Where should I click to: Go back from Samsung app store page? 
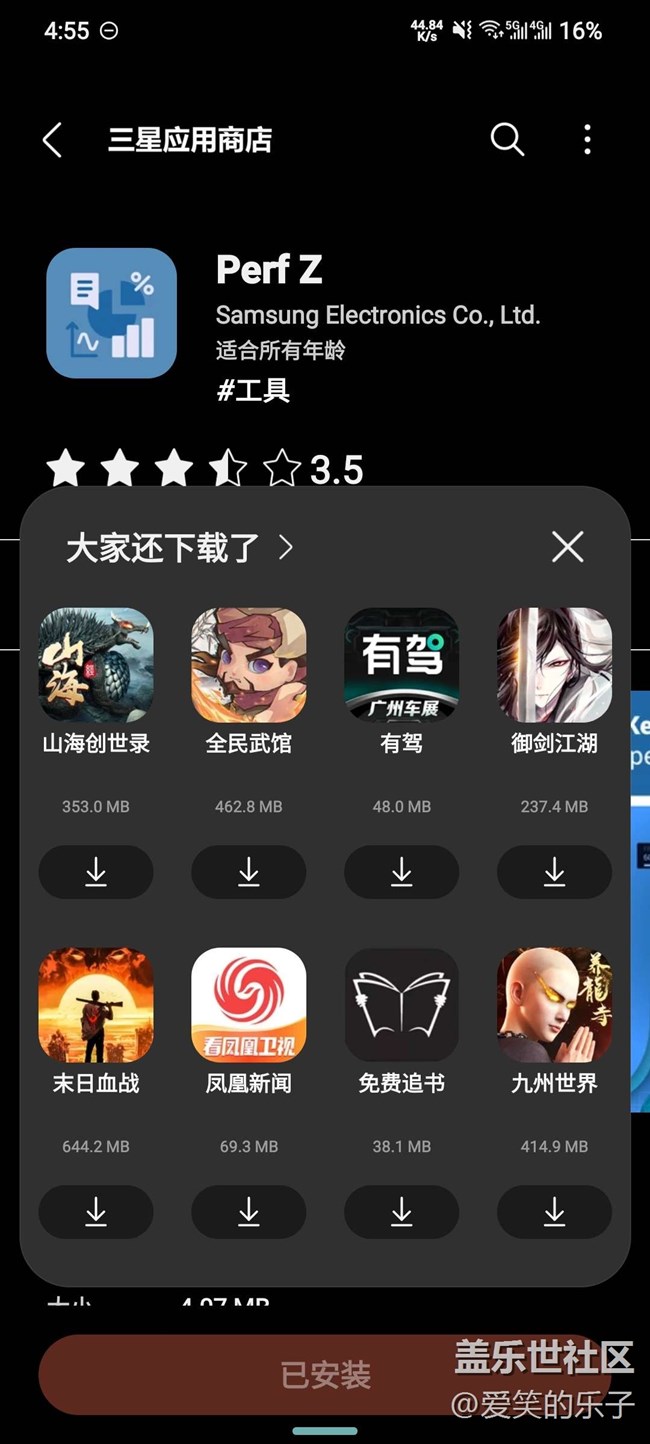coord(53,140)
